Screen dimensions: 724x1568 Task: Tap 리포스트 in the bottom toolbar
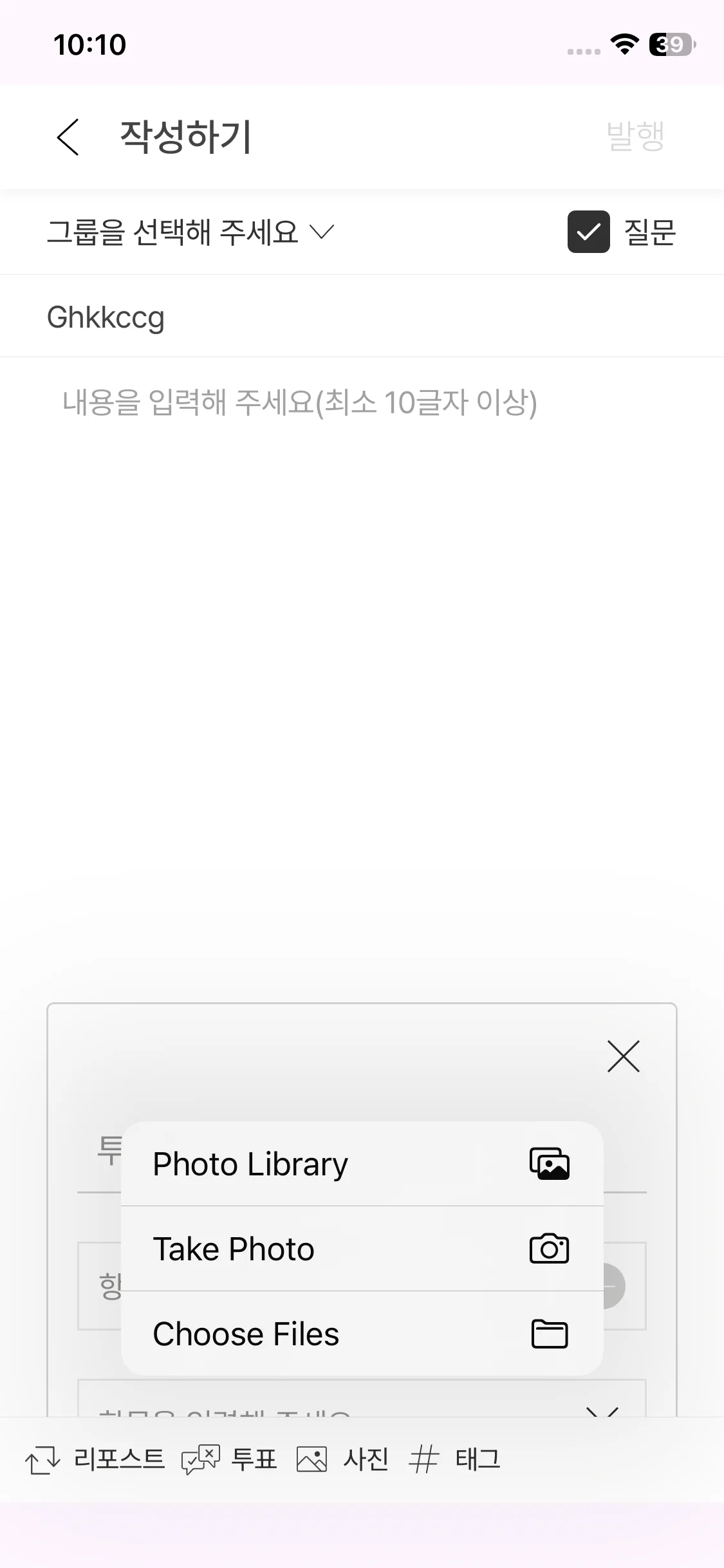(95, 1459)
